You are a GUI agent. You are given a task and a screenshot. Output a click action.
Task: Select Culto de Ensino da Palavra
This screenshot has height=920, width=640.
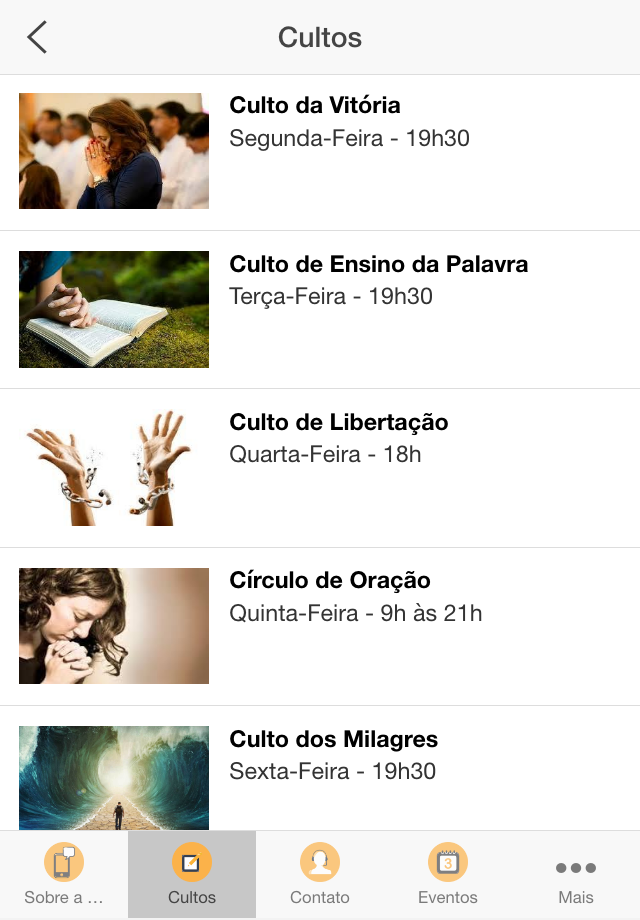pos(320,310)
